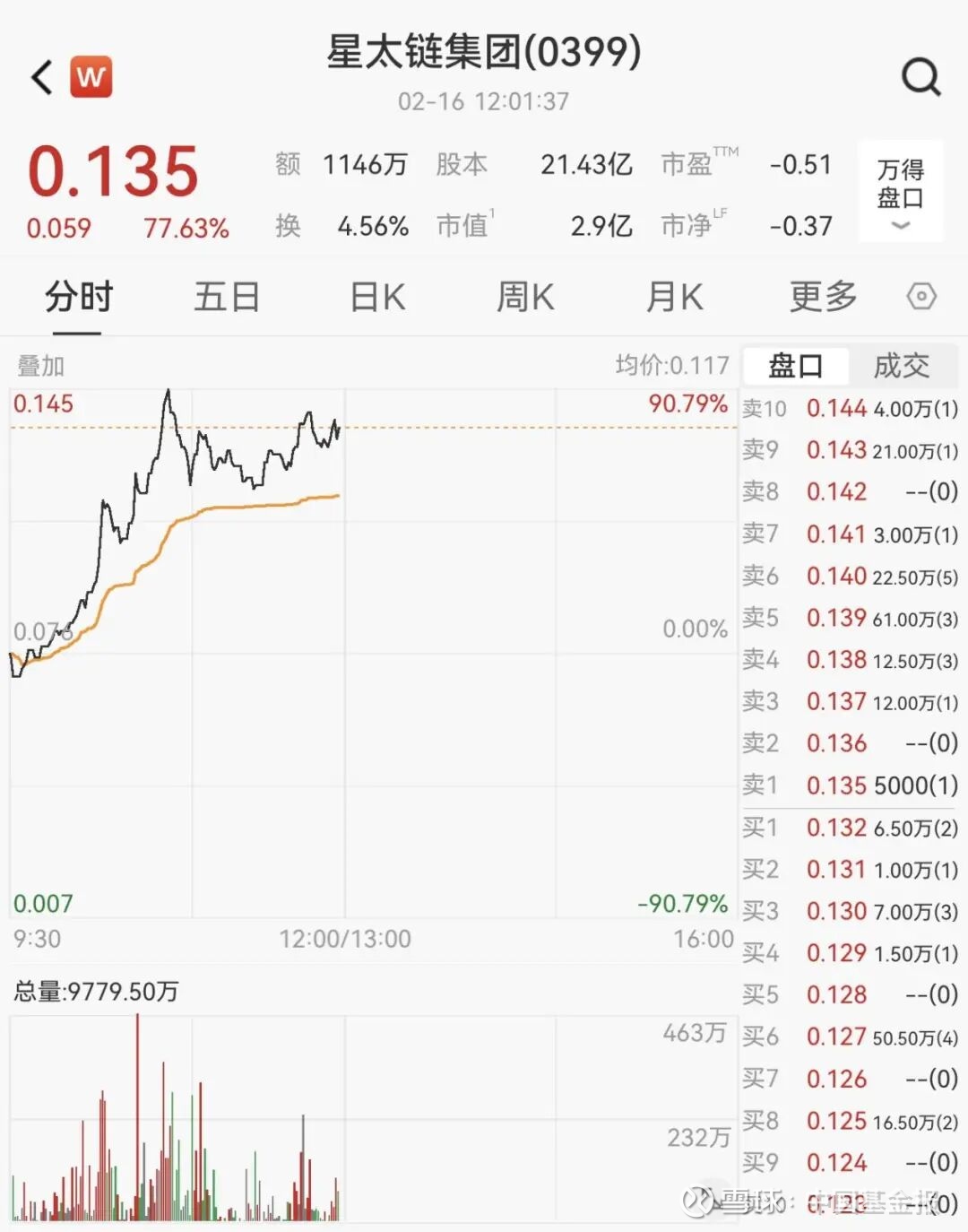Select the 盘口 order book tab
The height and width of the screenshot is (1232, 968).
[795, 366]
